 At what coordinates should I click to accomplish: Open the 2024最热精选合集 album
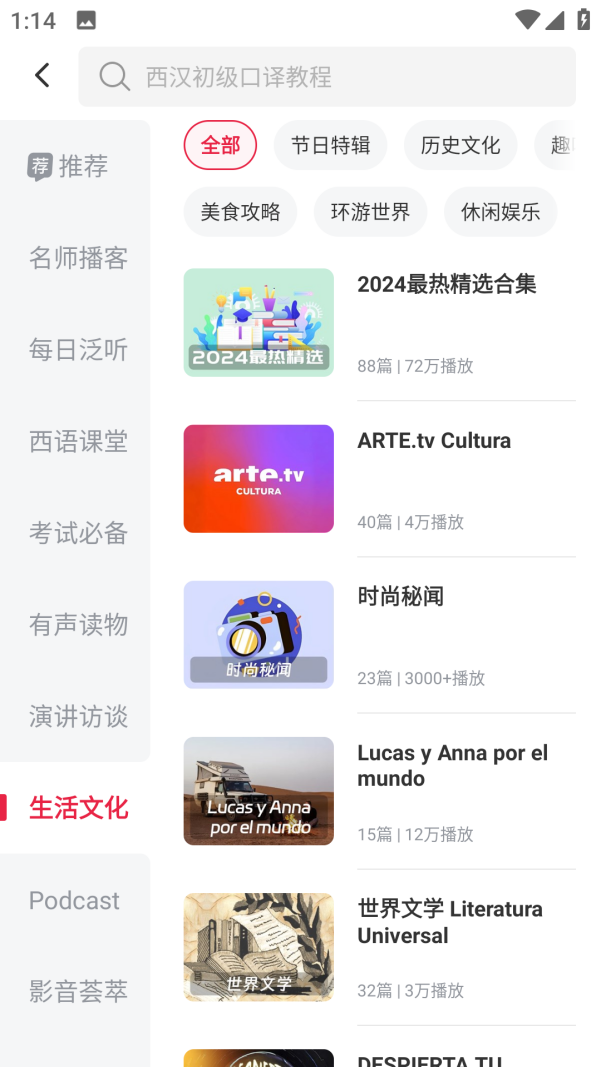pos(379,322)
